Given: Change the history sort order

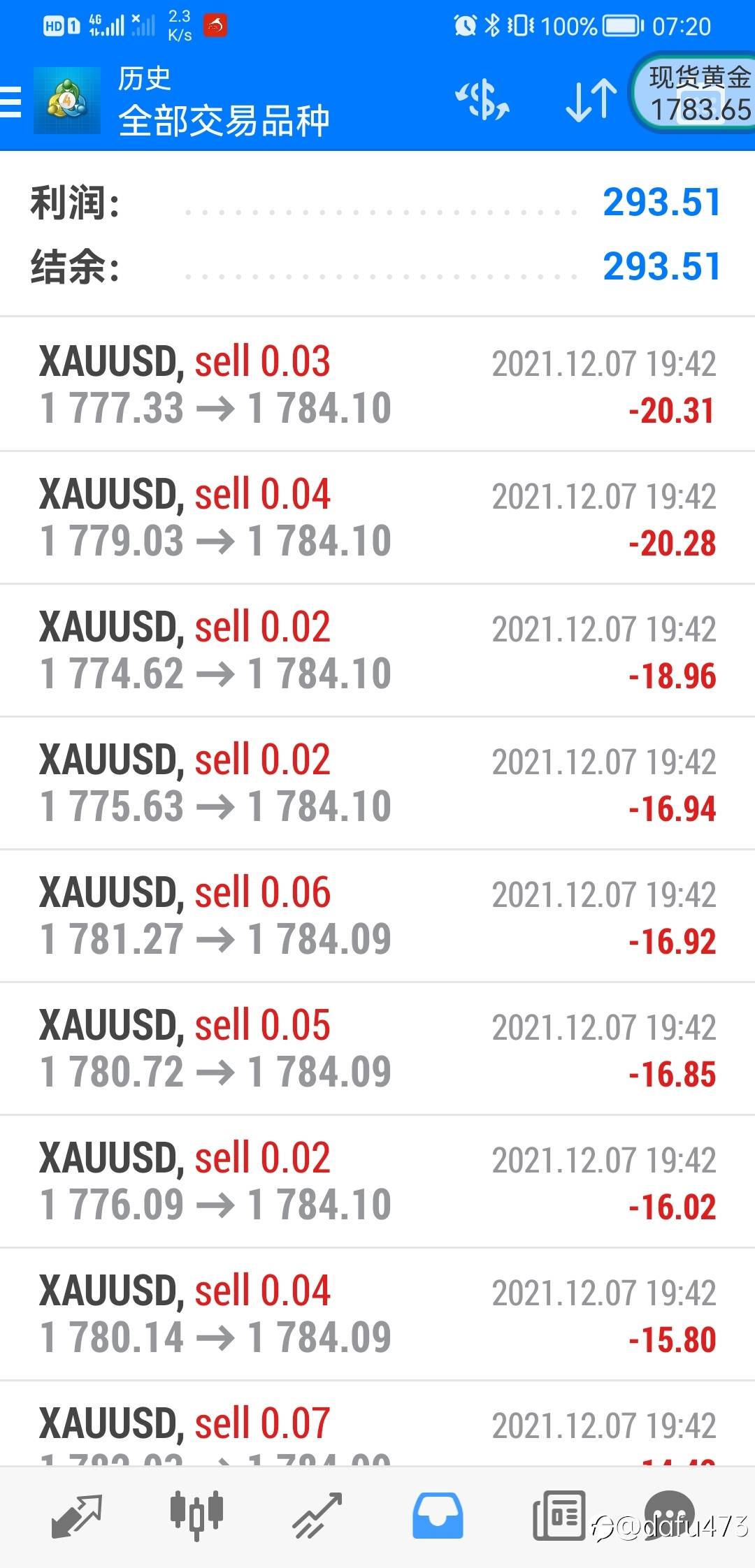Looking at the screenshot, I should pos(591,100).
